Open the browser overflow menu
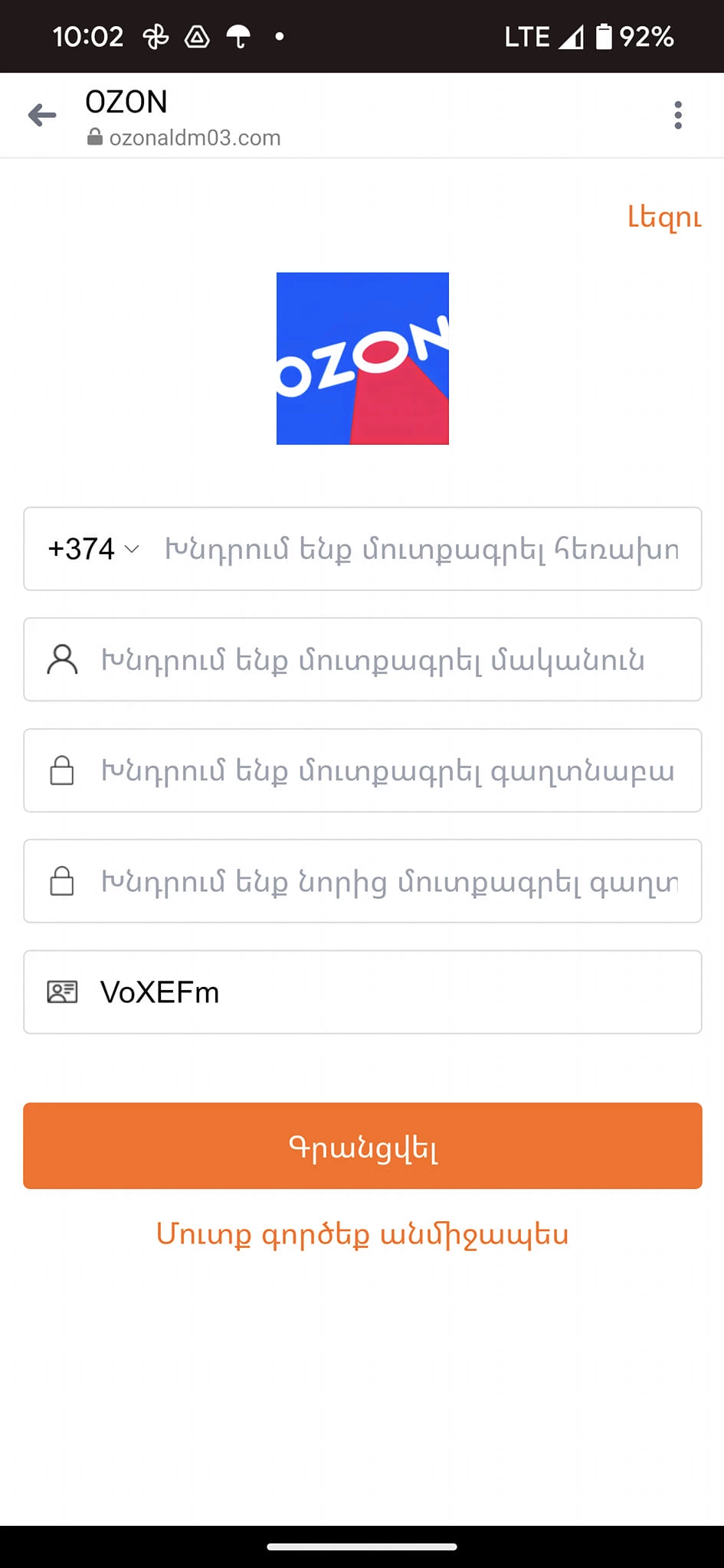This screenshot has width=724, height=1568. (678, 116)
